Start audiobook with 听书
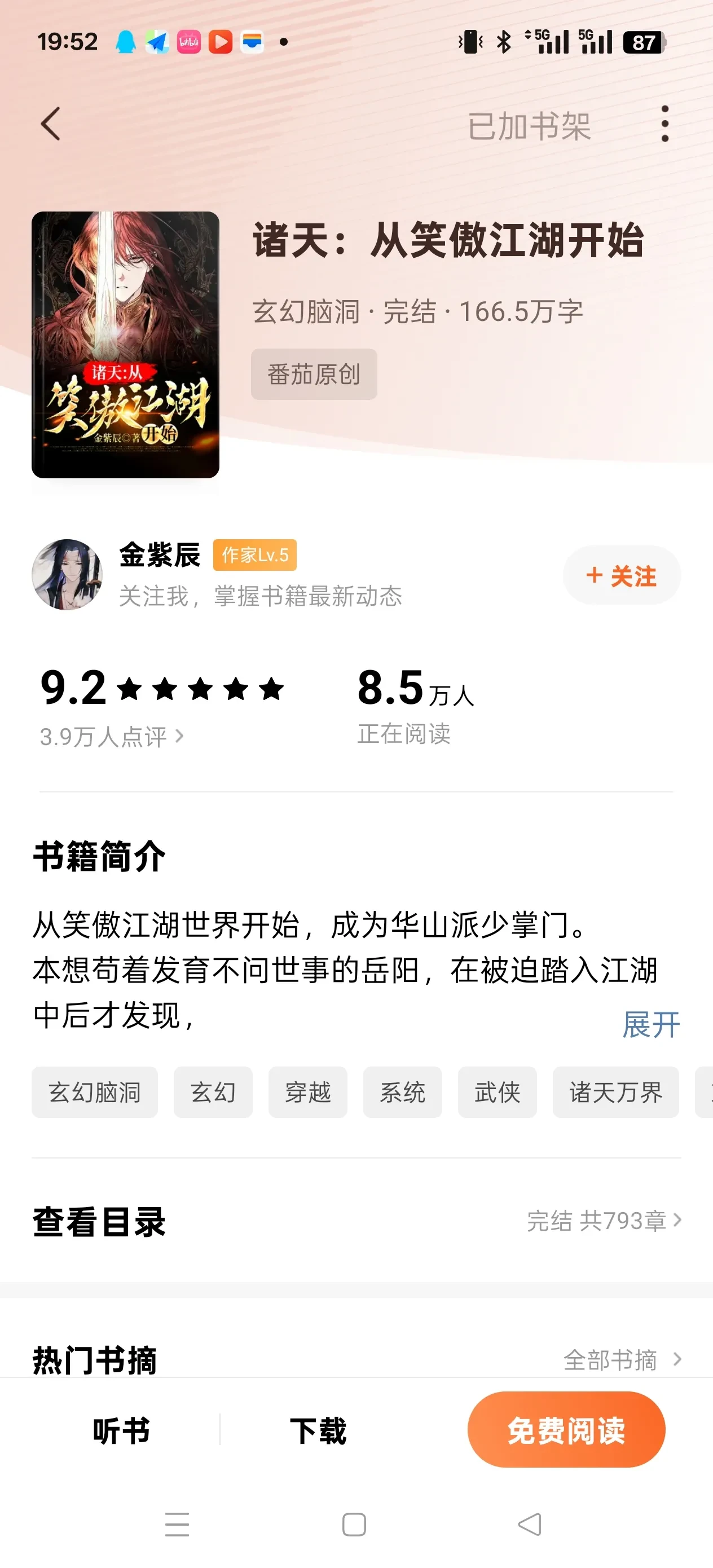The width and height of the screenshot is (713, 1568). [121, 1430]
